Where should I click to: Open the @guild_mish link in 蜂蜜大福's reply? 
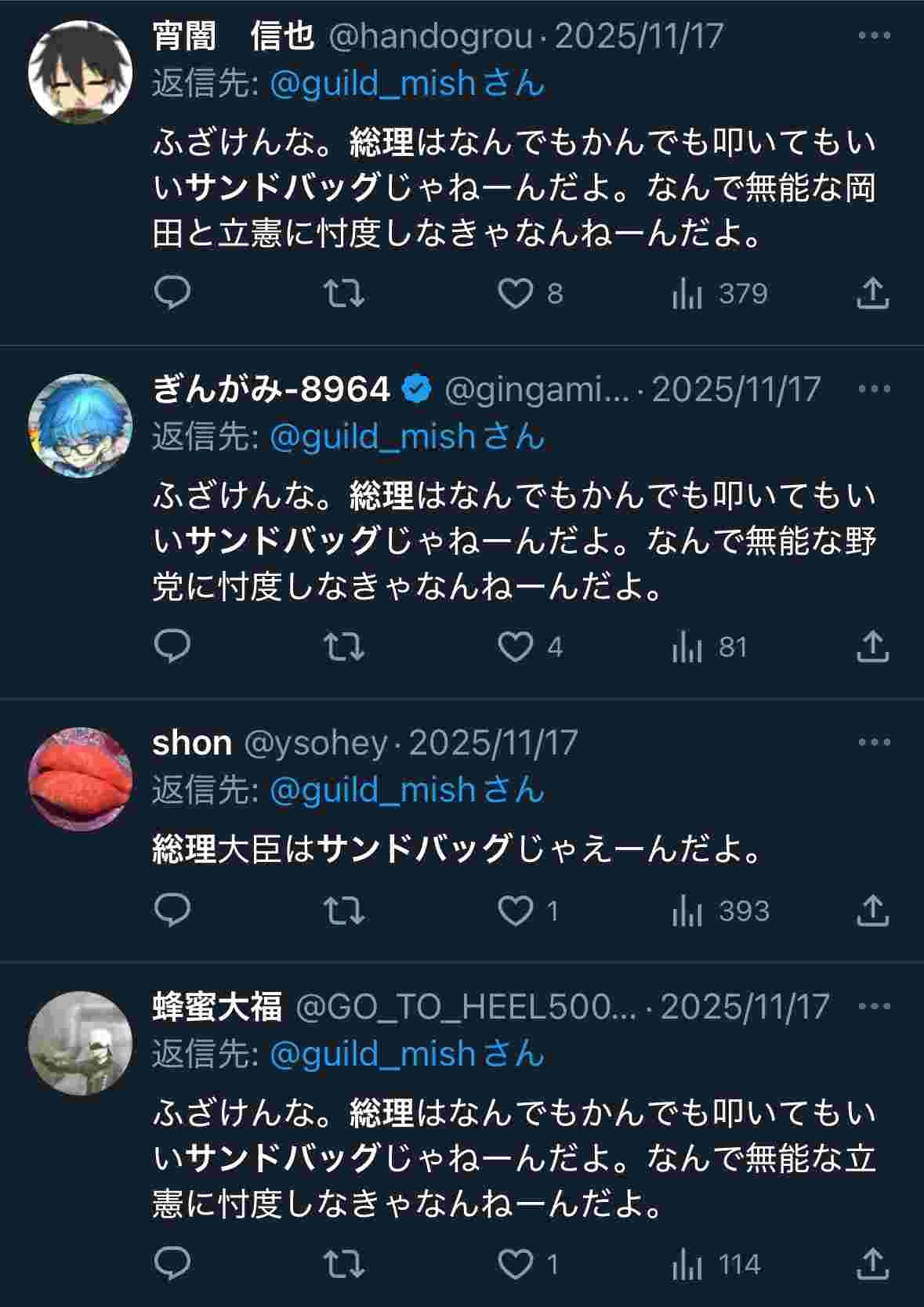(373, 1054)
